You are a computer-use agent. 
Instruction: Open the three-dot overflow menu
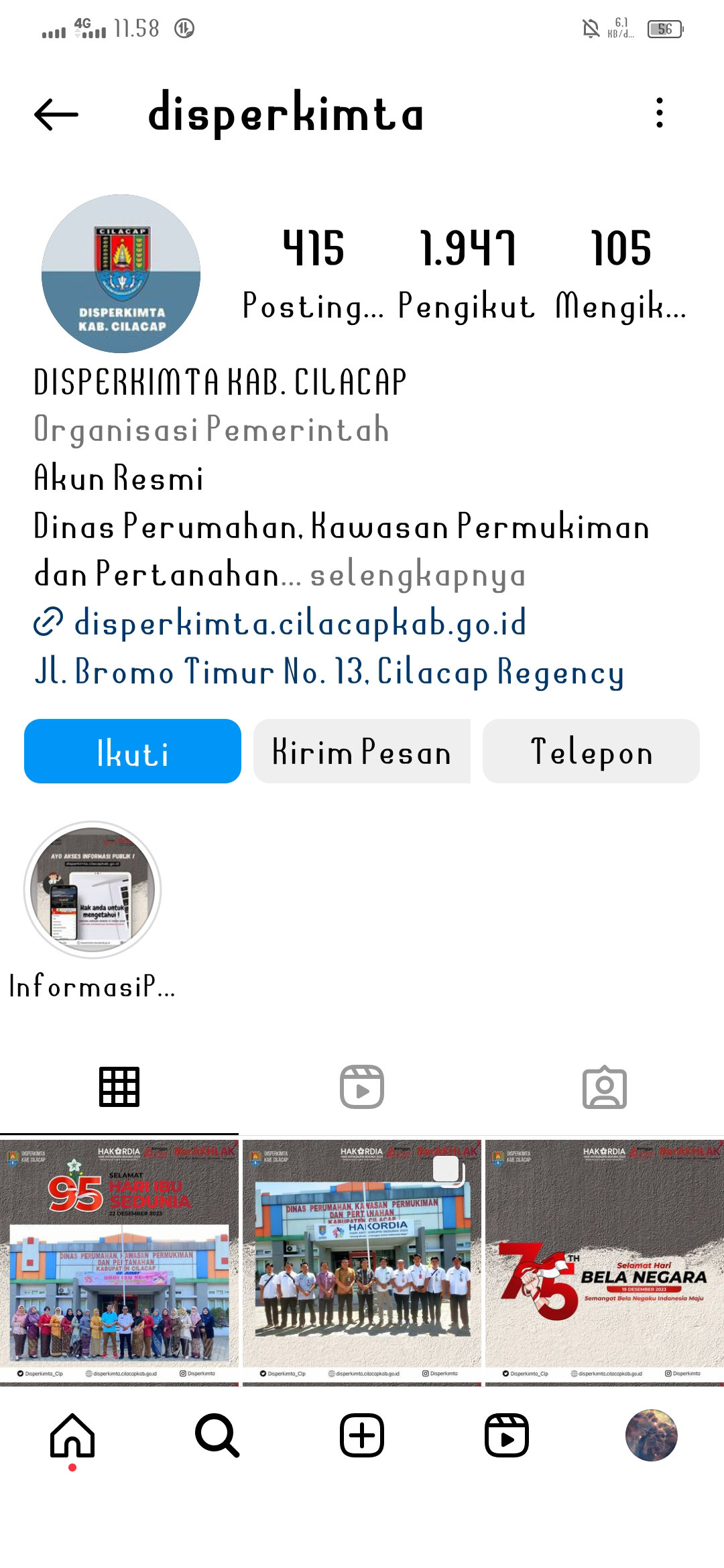point(660,113)
